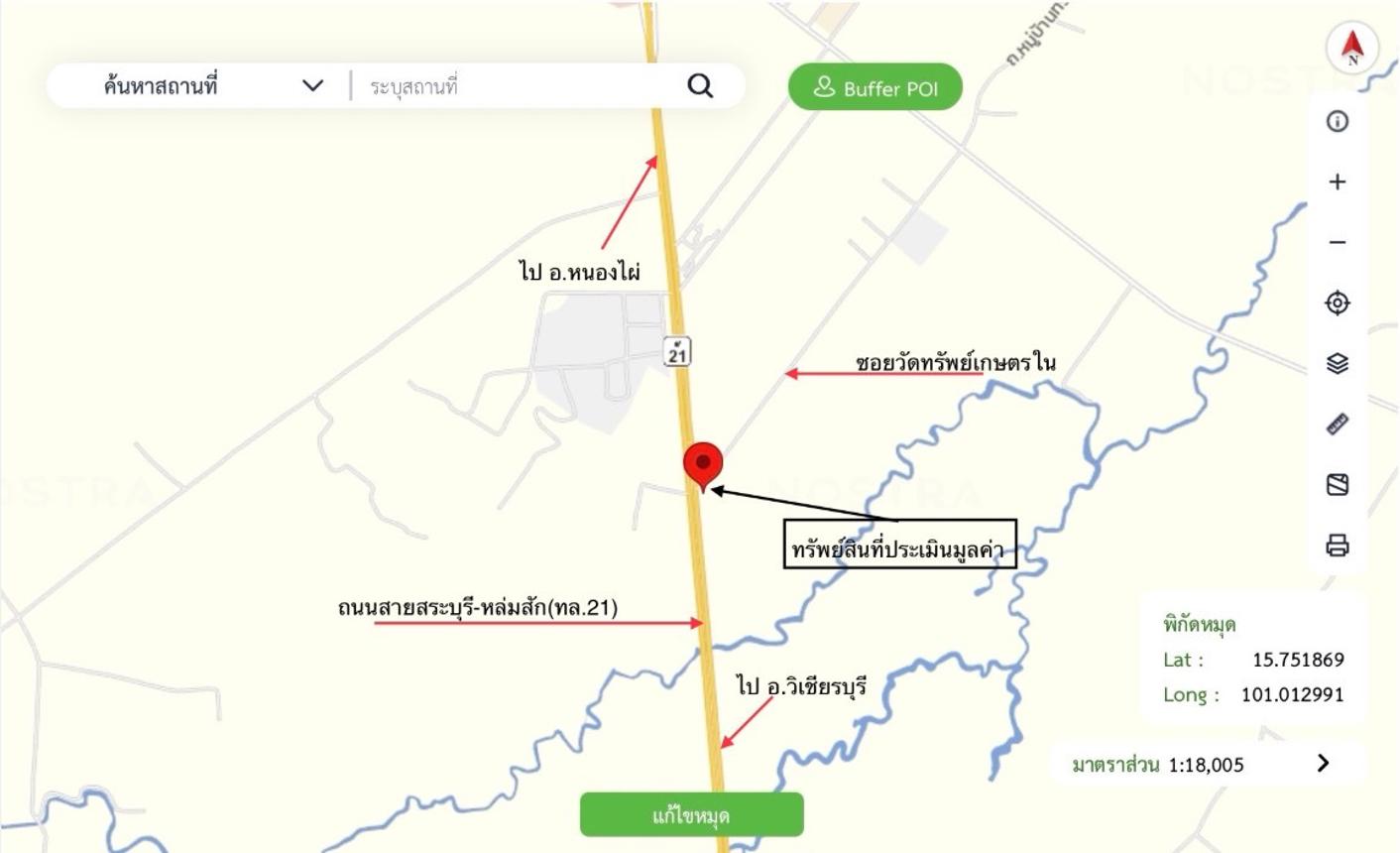Tap the แก้ไขหมุด edit pin button
The height and width of the screenshot is (853, 1400).
(691, 815)
